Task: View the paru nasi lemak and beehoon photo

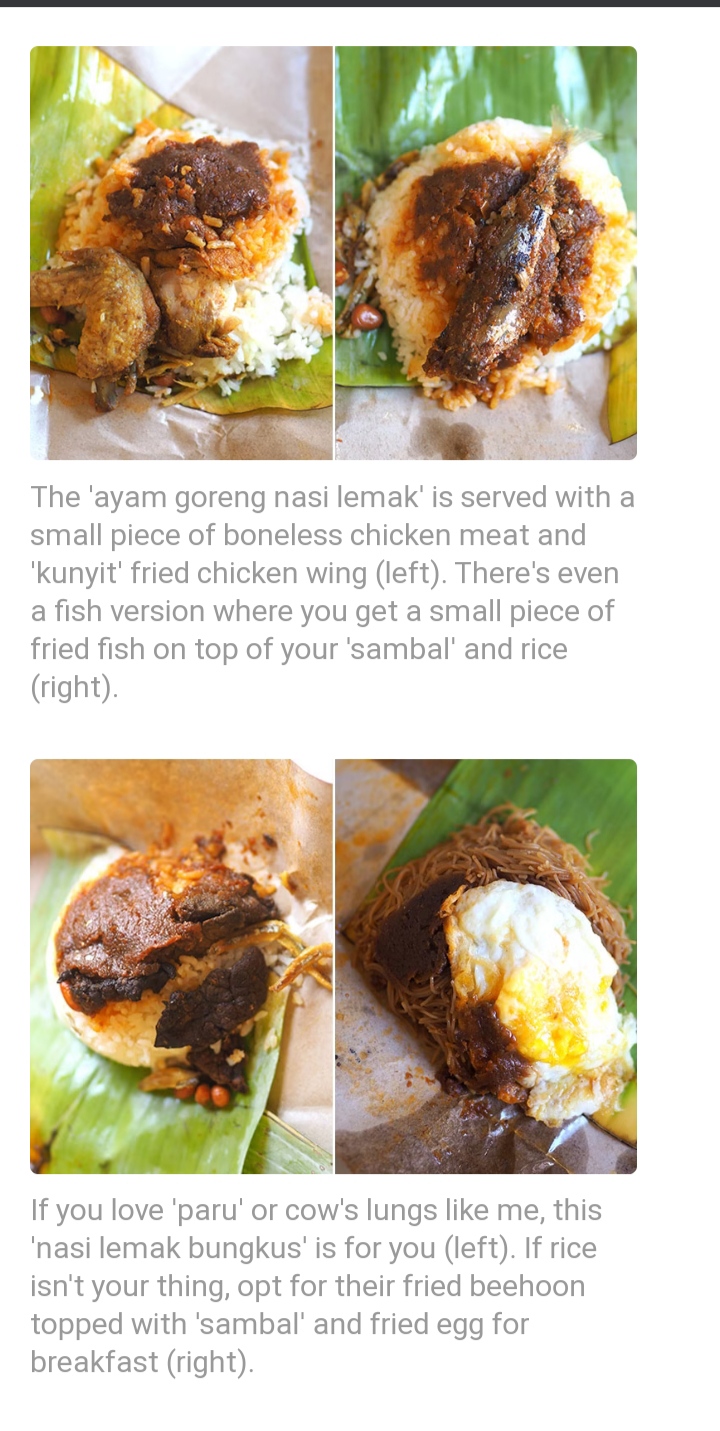Action: pyautogui.click(x=333, y=966)
